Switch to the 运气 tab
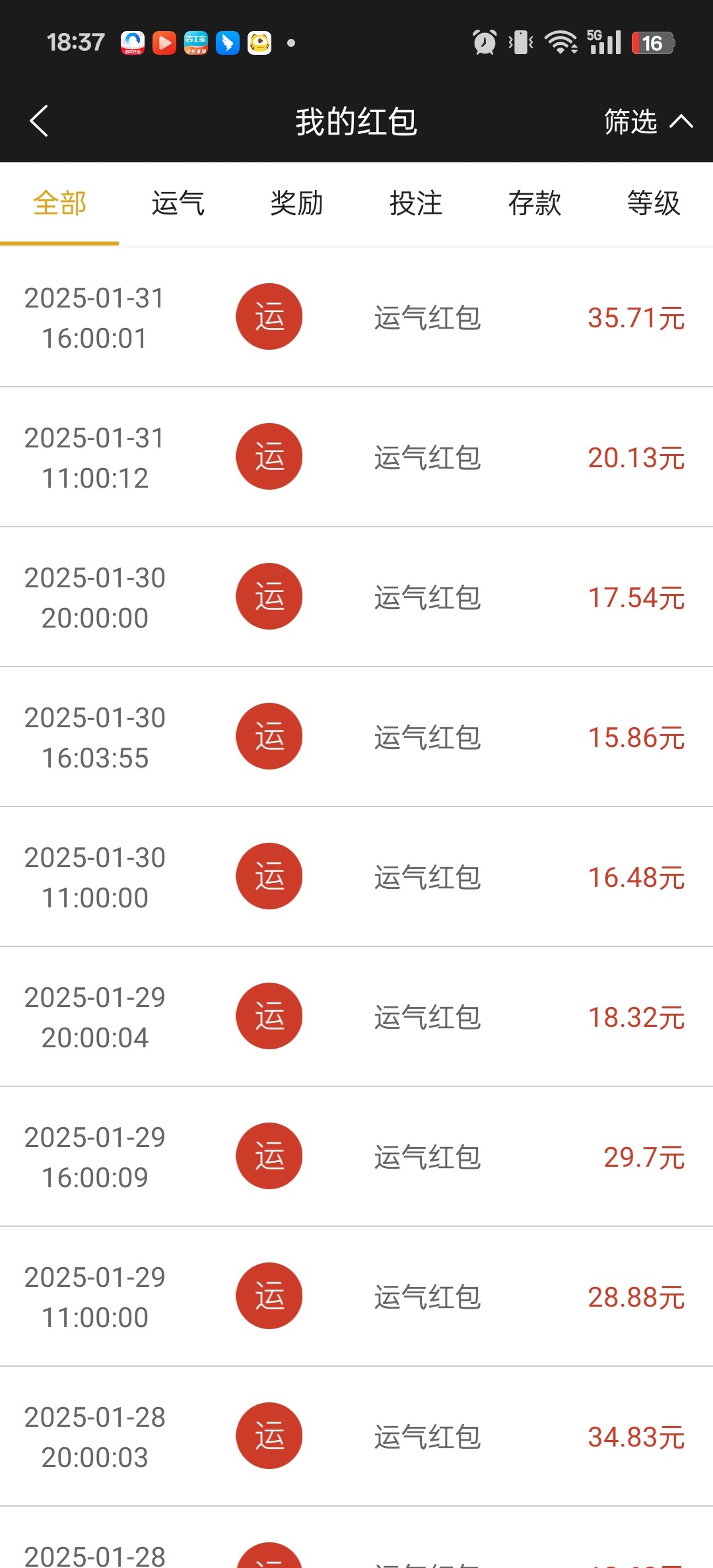 [x=178, y=203]
